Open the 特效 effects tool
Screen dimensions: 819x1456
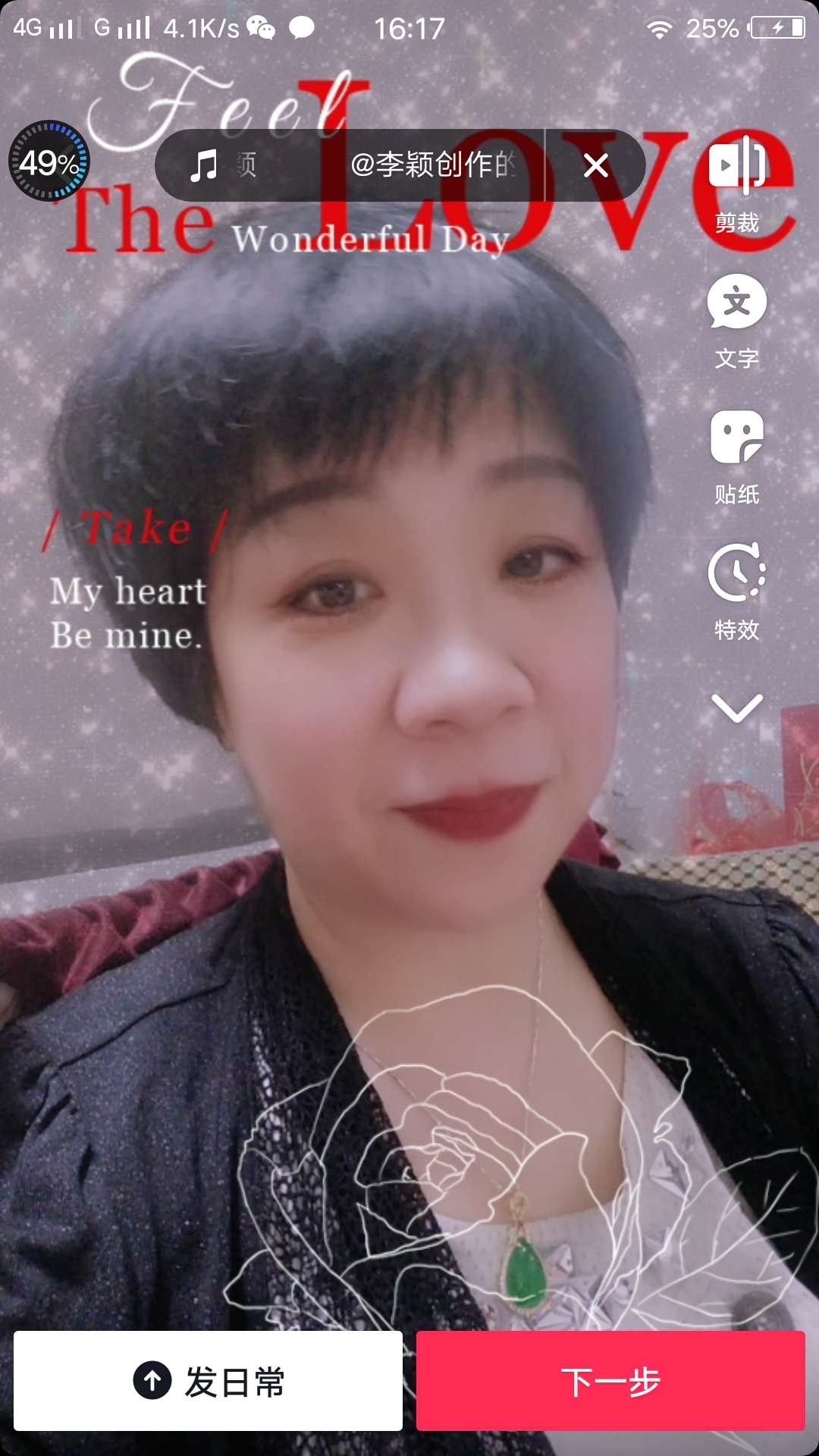click(736, 591)
